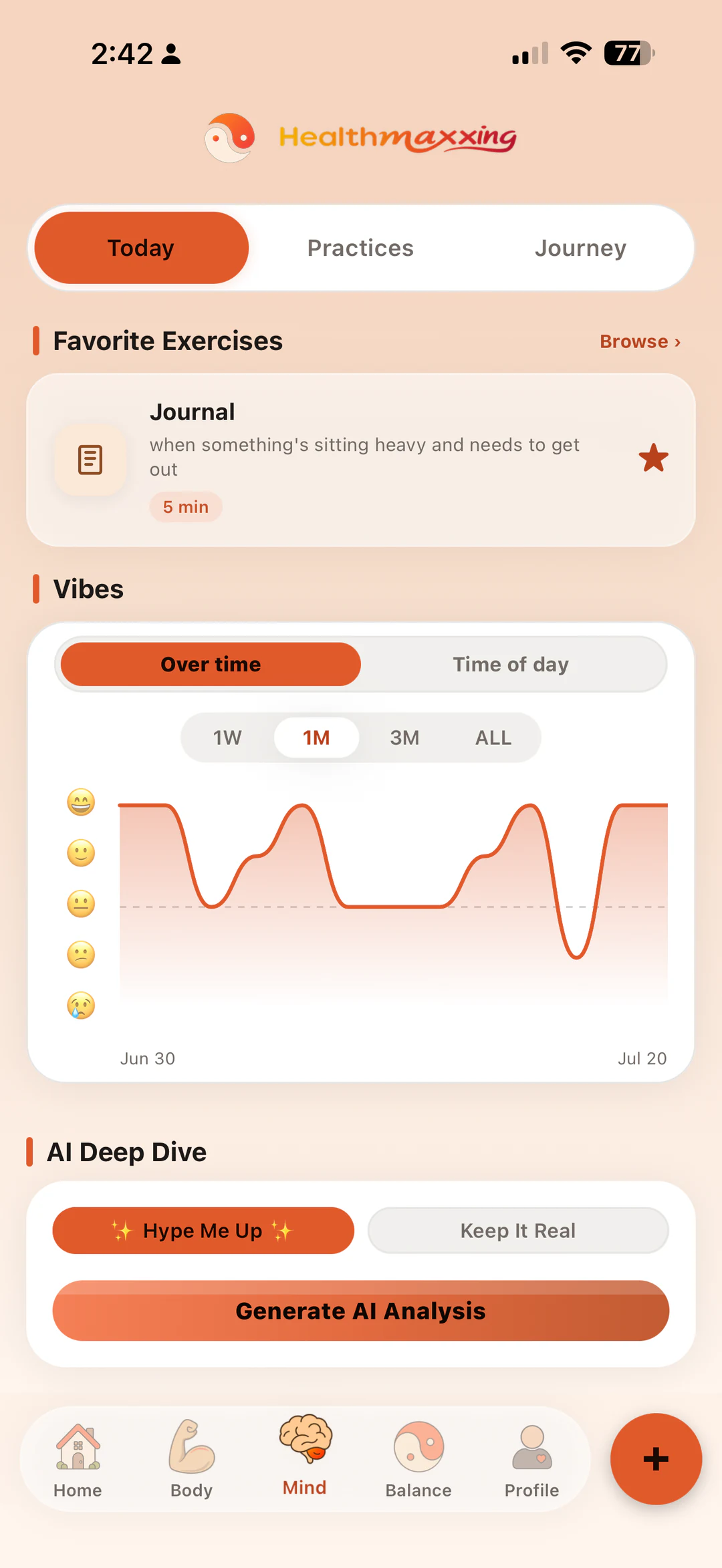Select Hype Me Up analysis style

coord(203,1231)
